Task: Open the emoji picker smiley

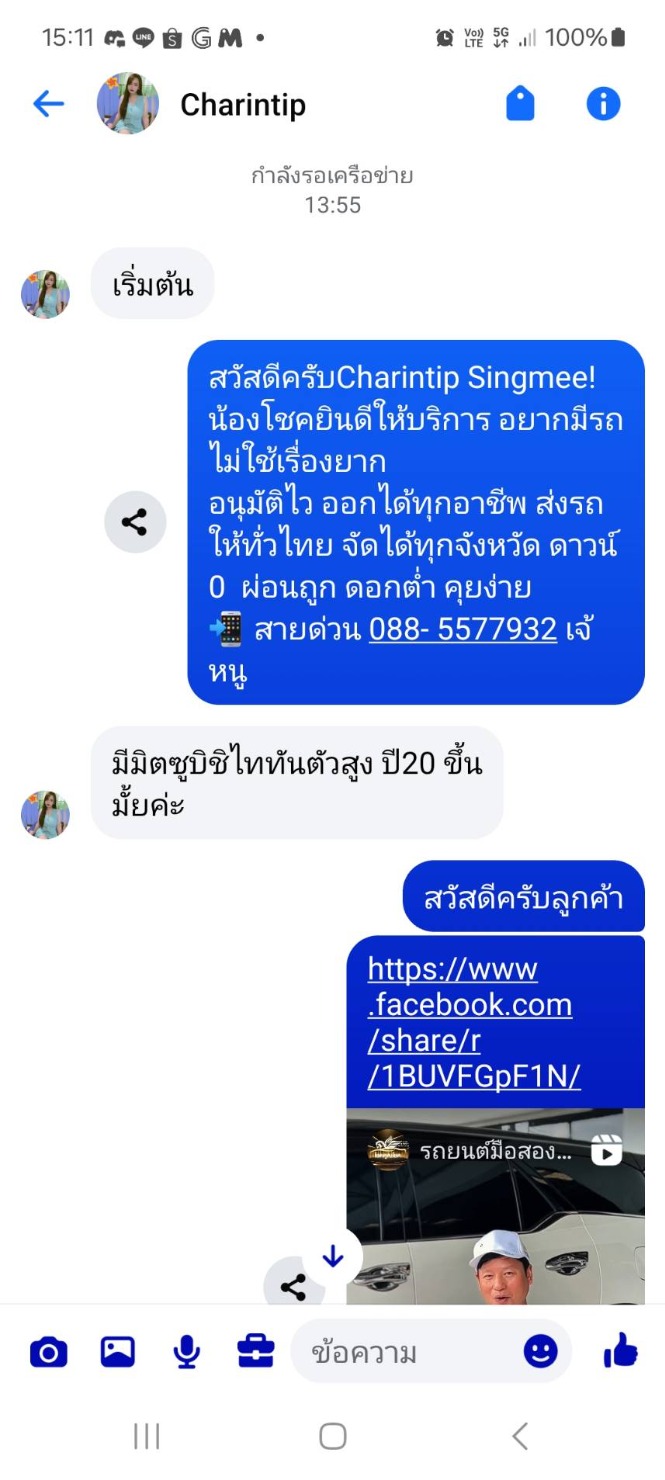Action: click(x=540, y=1352)
